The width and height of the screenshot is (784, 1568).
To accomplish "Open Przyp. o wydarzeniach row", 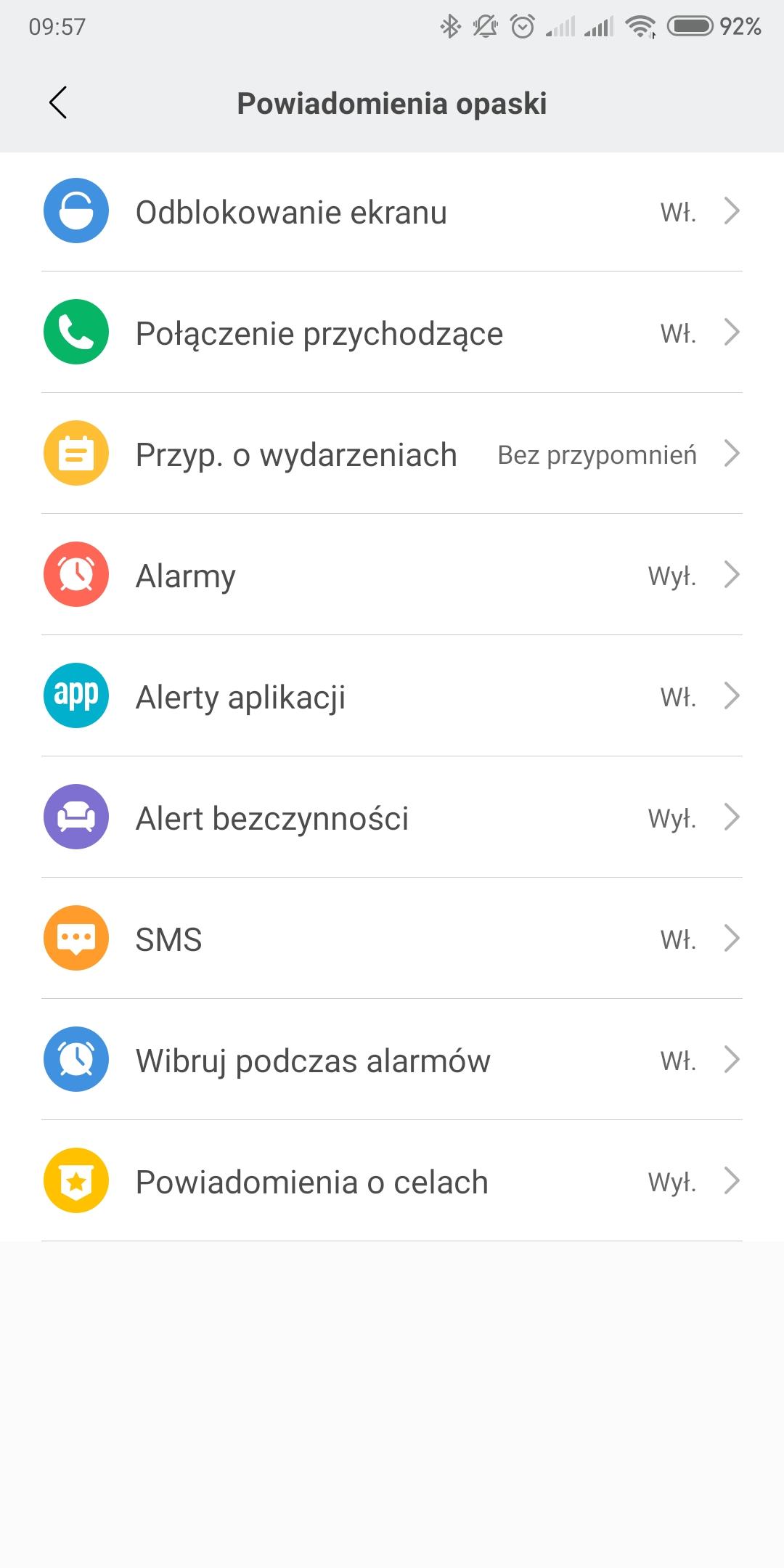I will coord(392,454).
